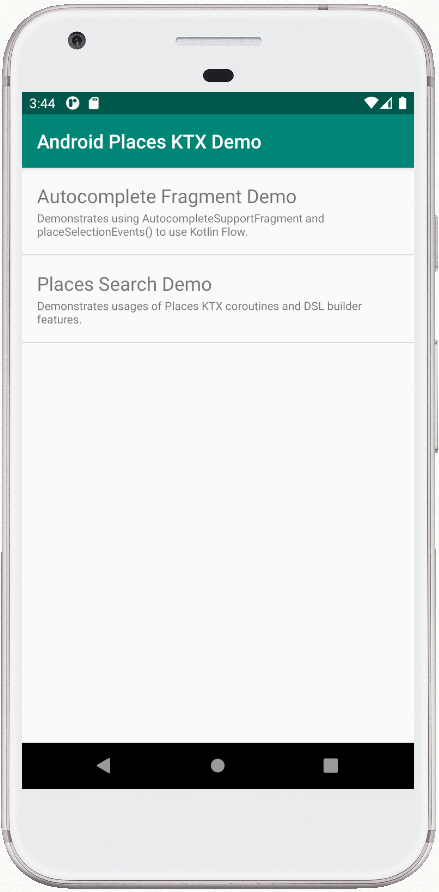The width and height of the screenshot is (439, 892).
Task: Open the recent apps view
Action: coord(330,766)
